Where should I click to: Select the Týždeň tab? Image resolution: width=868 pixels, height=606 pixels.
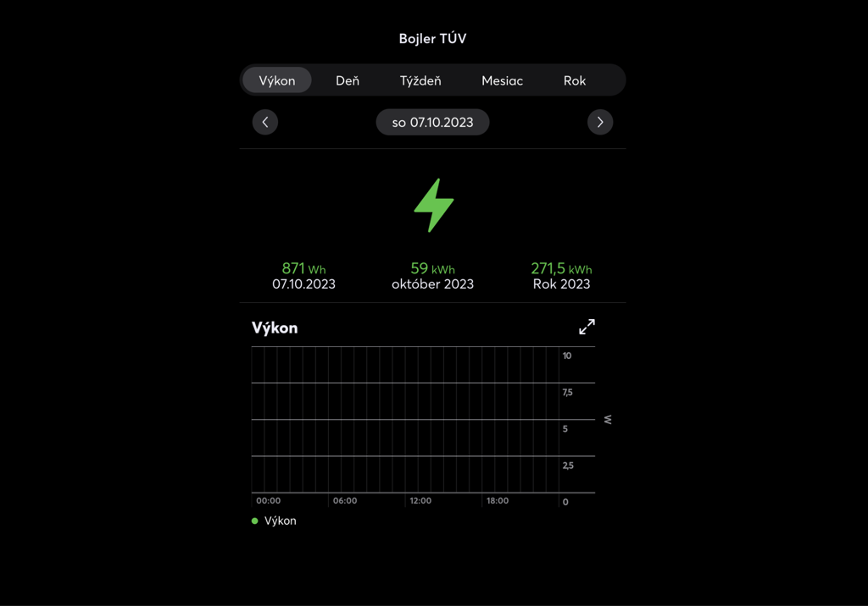pos(420,80)
